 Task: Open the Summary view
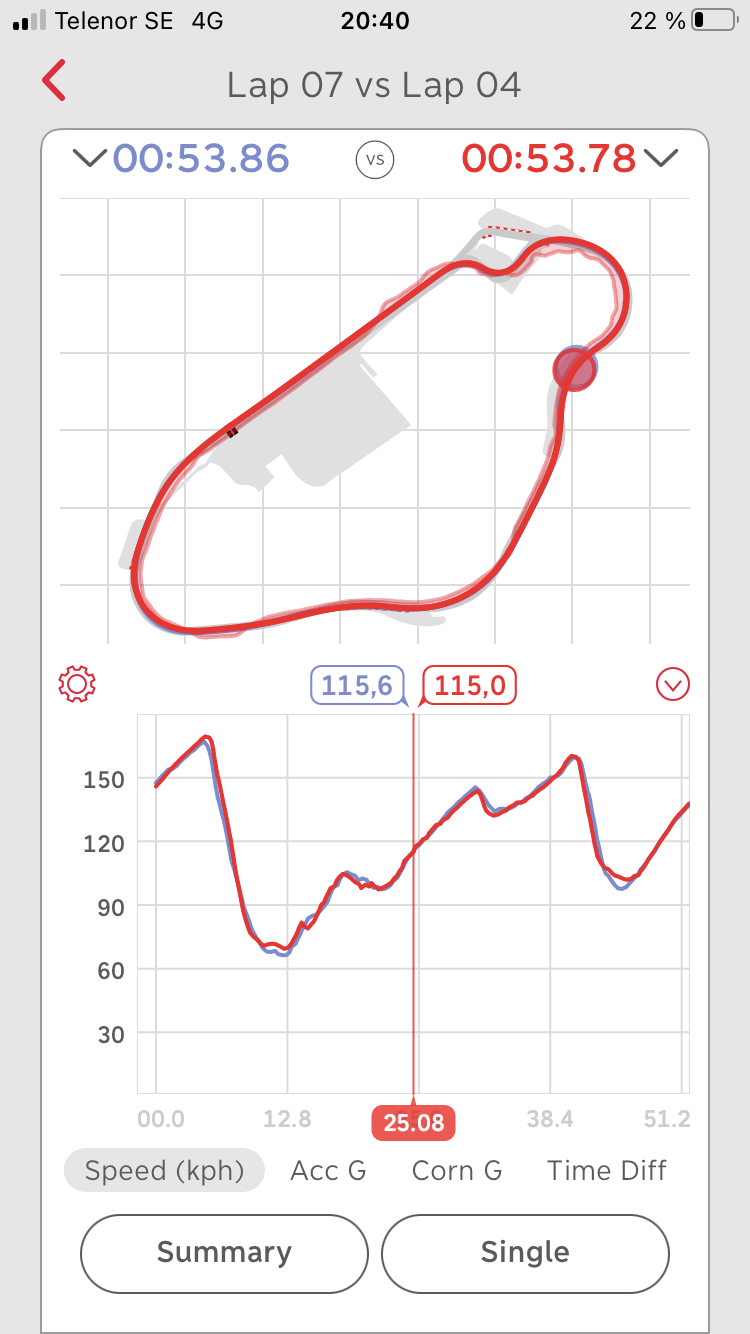coord(224,1253)
